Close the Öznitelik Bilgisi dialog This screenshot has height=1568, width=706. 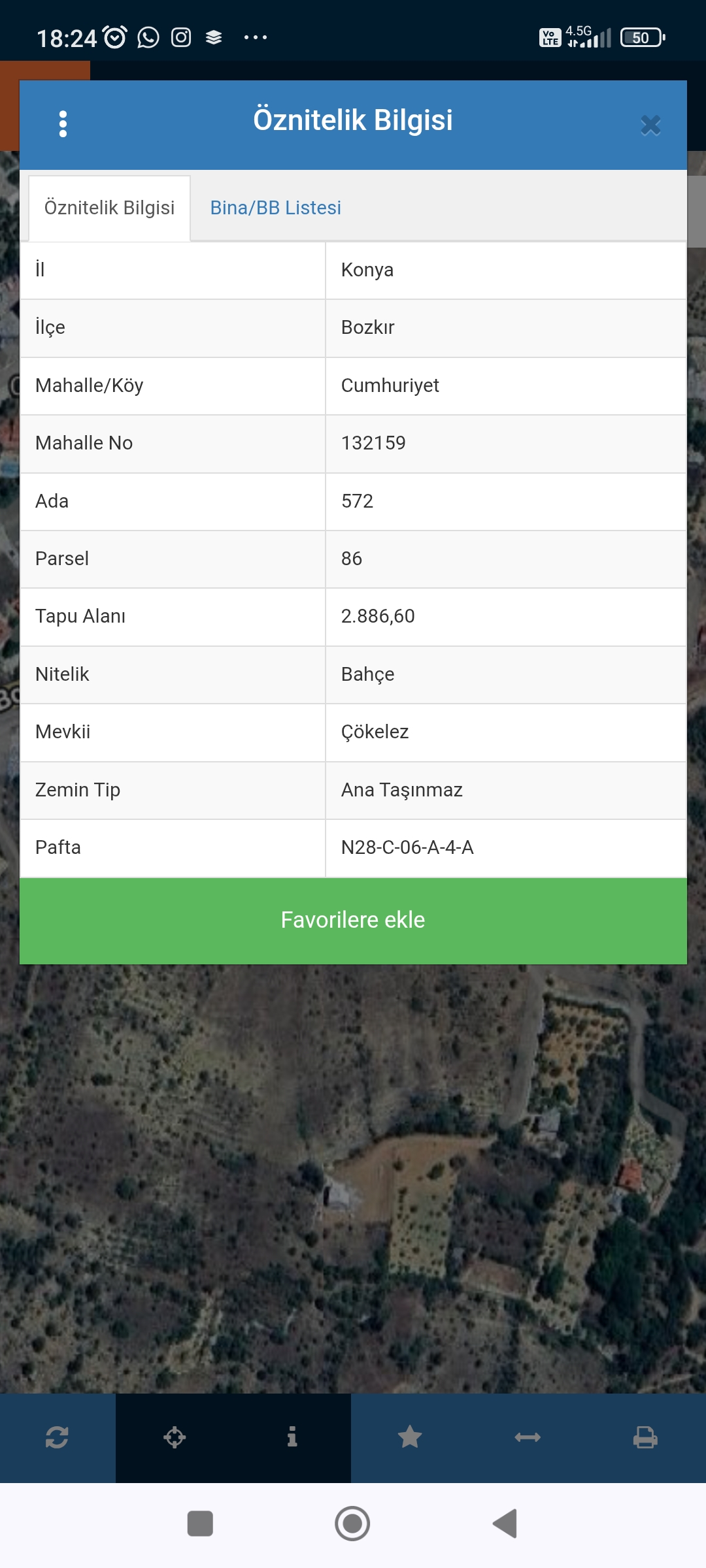point(650,125)
